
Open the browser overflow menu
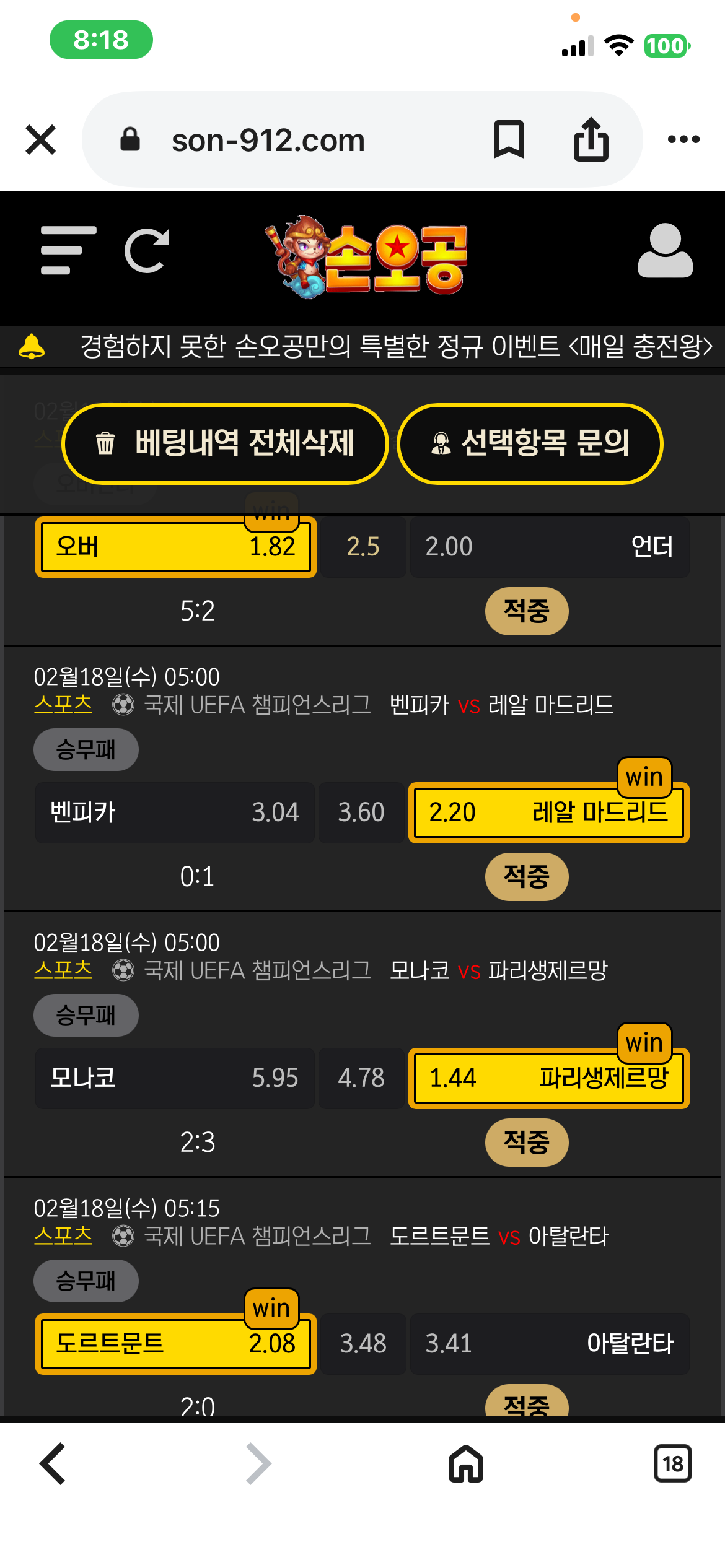(683, 139)
